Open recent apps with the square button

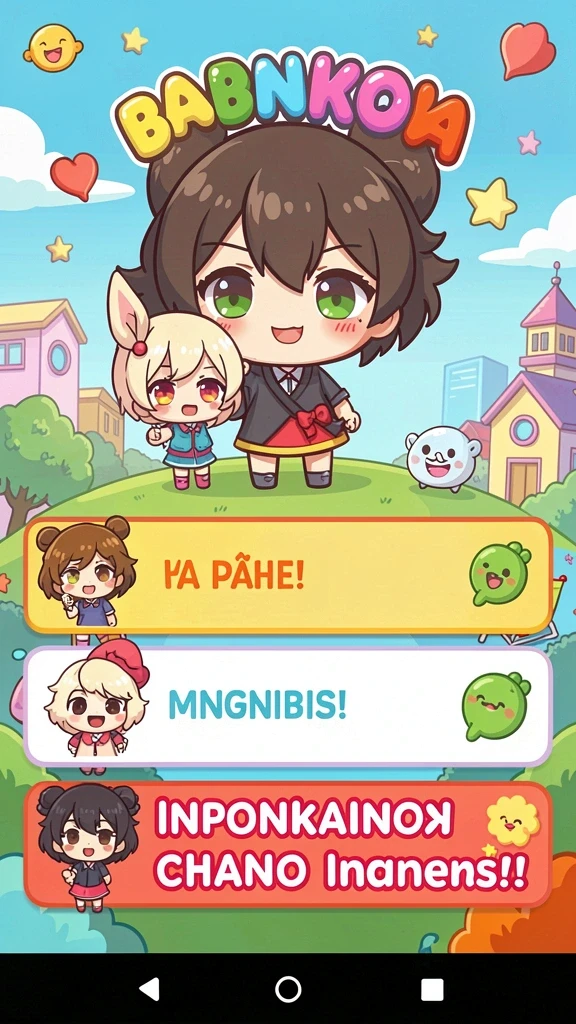[432, 989]
